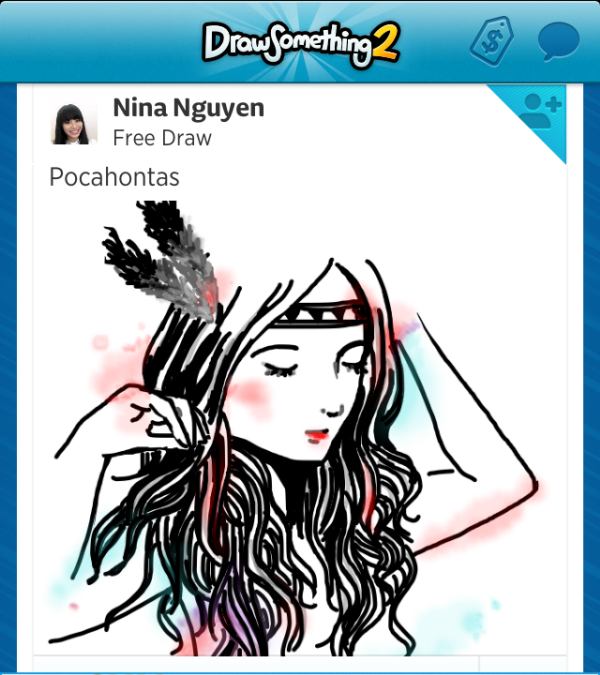Open the chat messages bubble
600x675 pixels.
[x=558, y=42]
